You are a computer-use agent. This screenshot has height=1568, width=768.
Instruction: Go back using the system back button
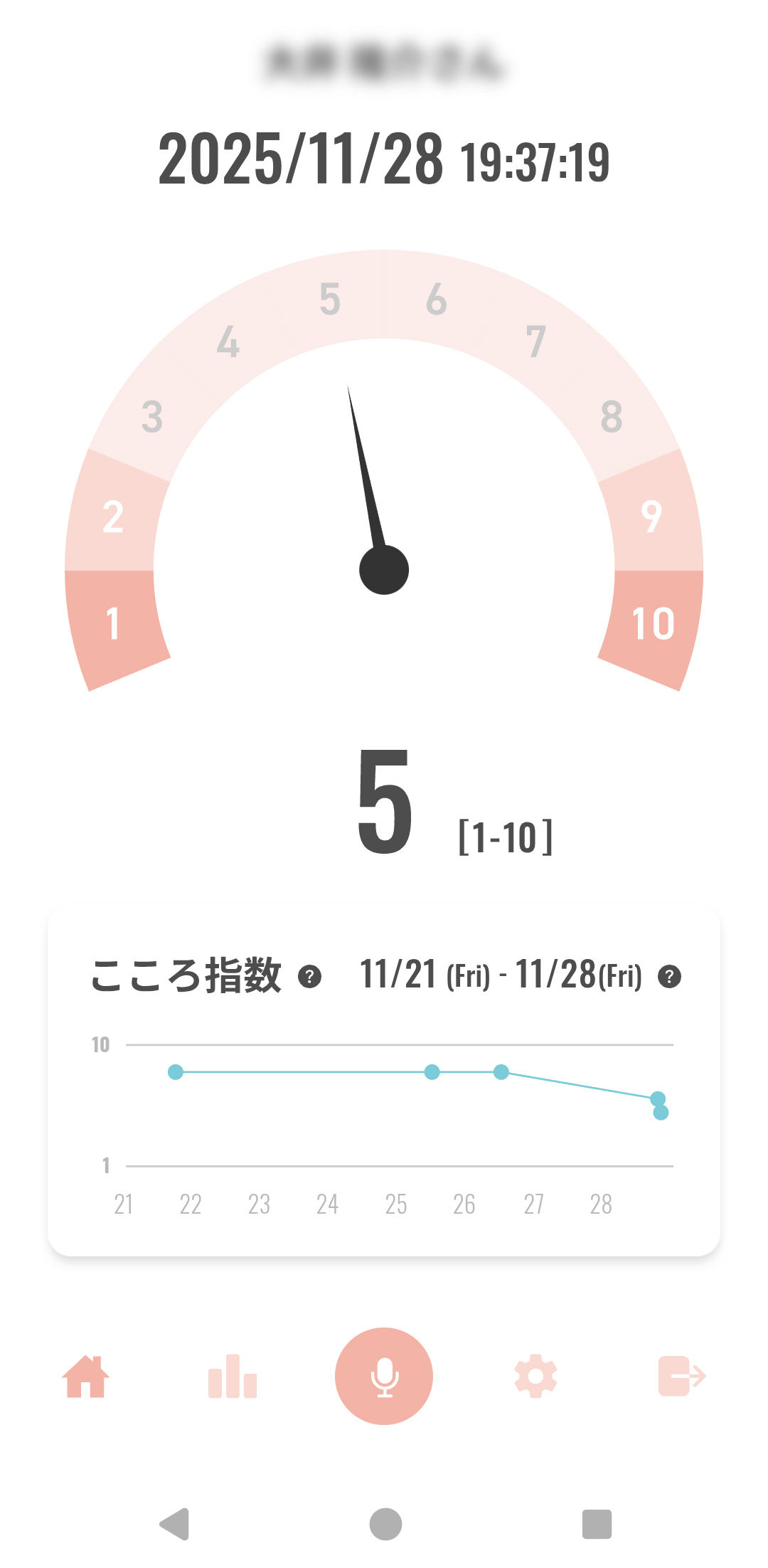point(175,1524)
